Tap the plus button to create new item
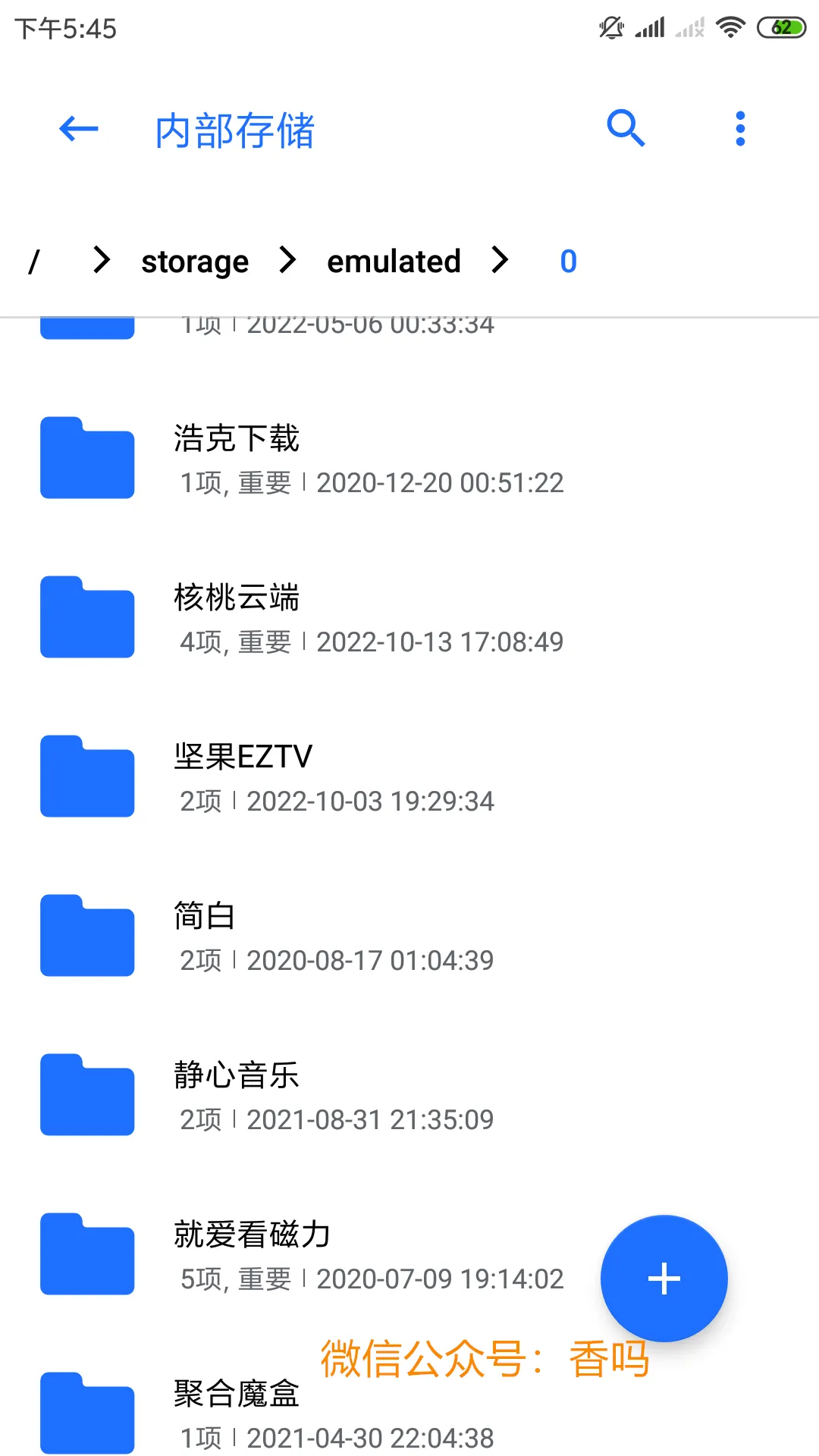 point(664,1279)
